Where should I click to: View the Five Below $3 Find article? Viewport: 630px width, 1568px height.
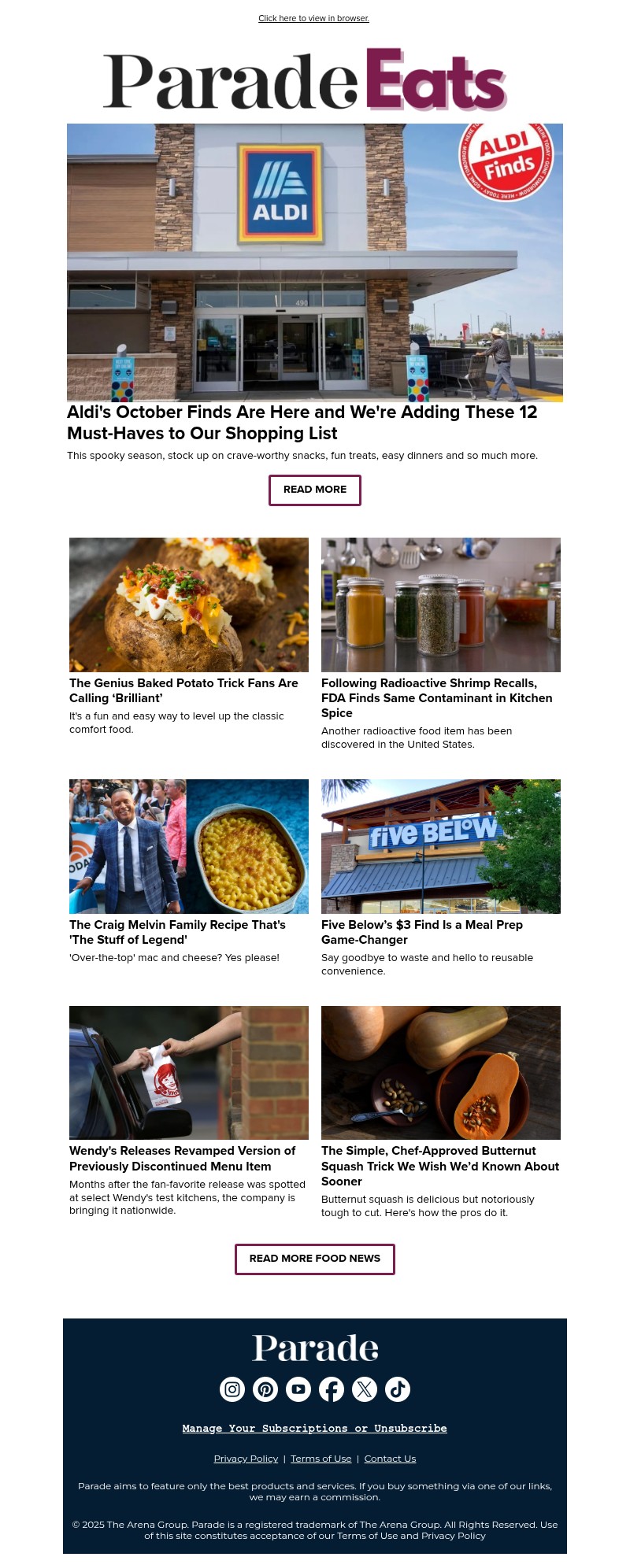[x=421, y=932]
